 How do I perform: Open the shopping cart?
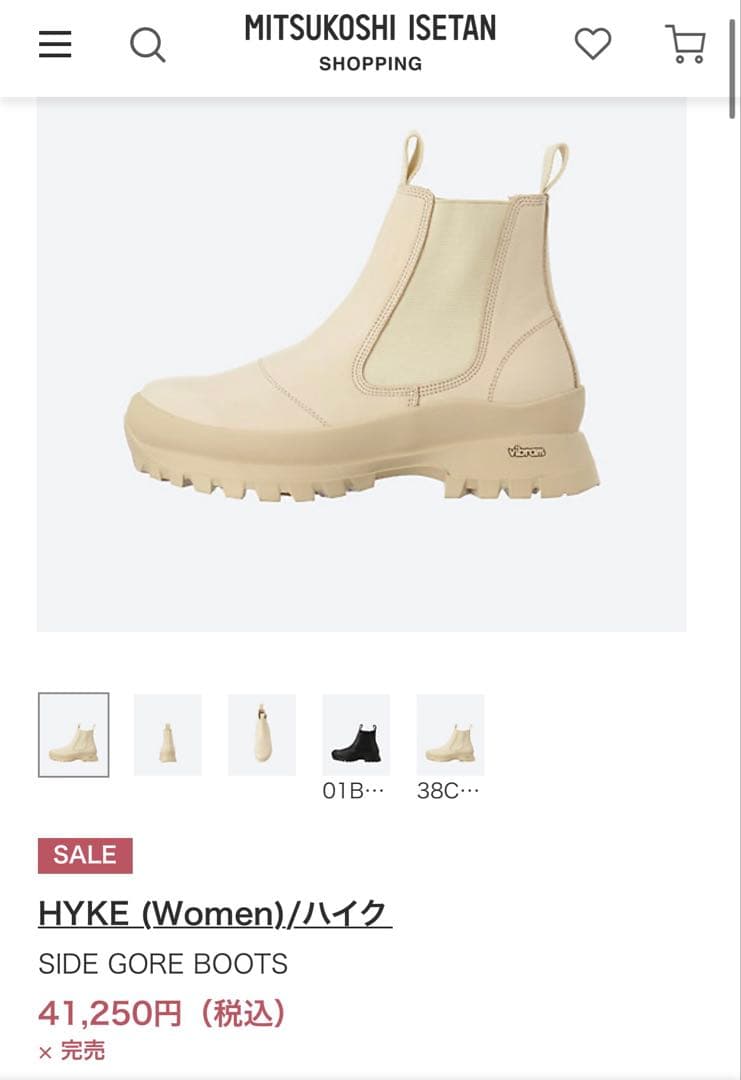(x=685, y=44)
